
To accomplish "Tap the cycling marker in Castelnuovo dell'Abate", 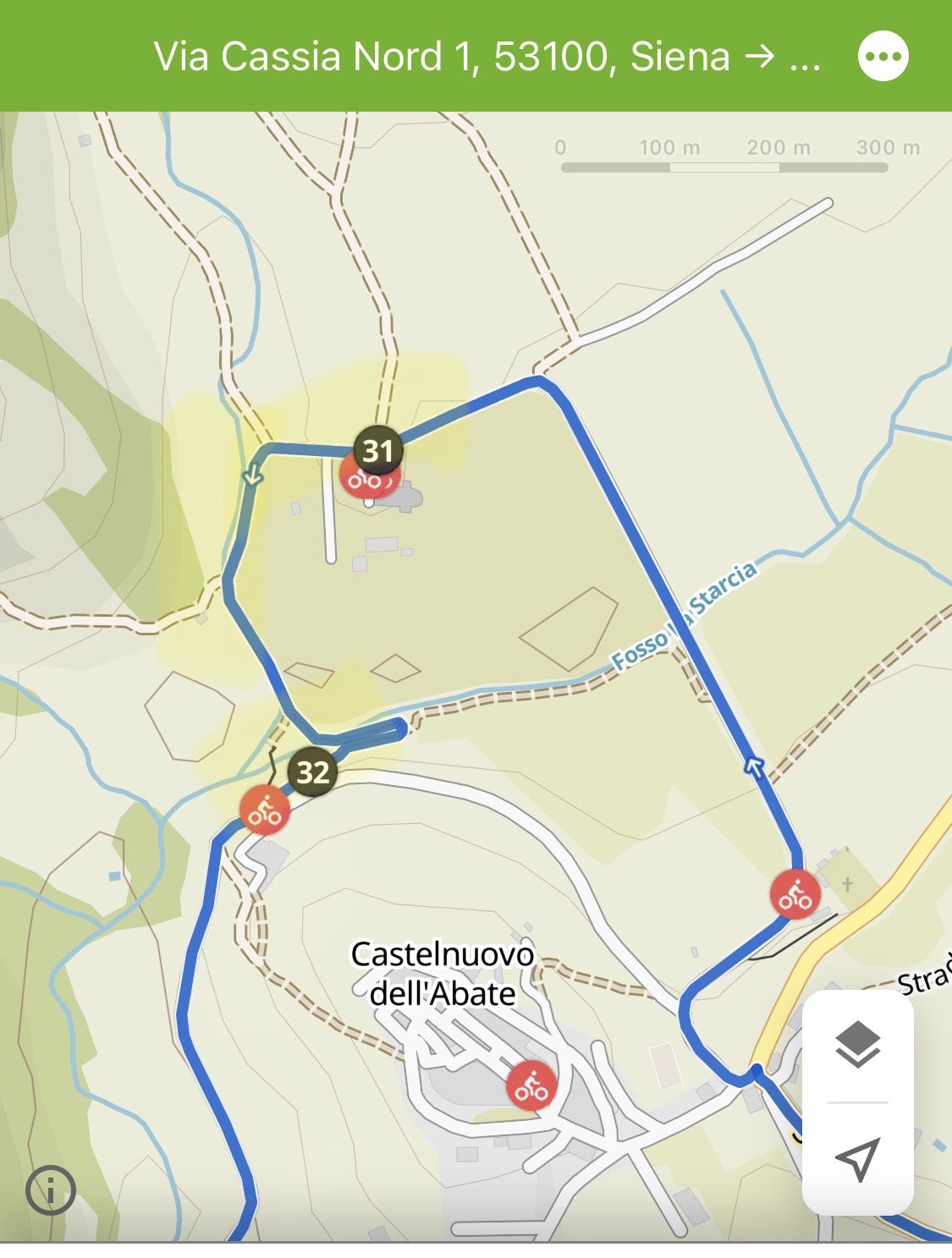I will coord(531,1085).
